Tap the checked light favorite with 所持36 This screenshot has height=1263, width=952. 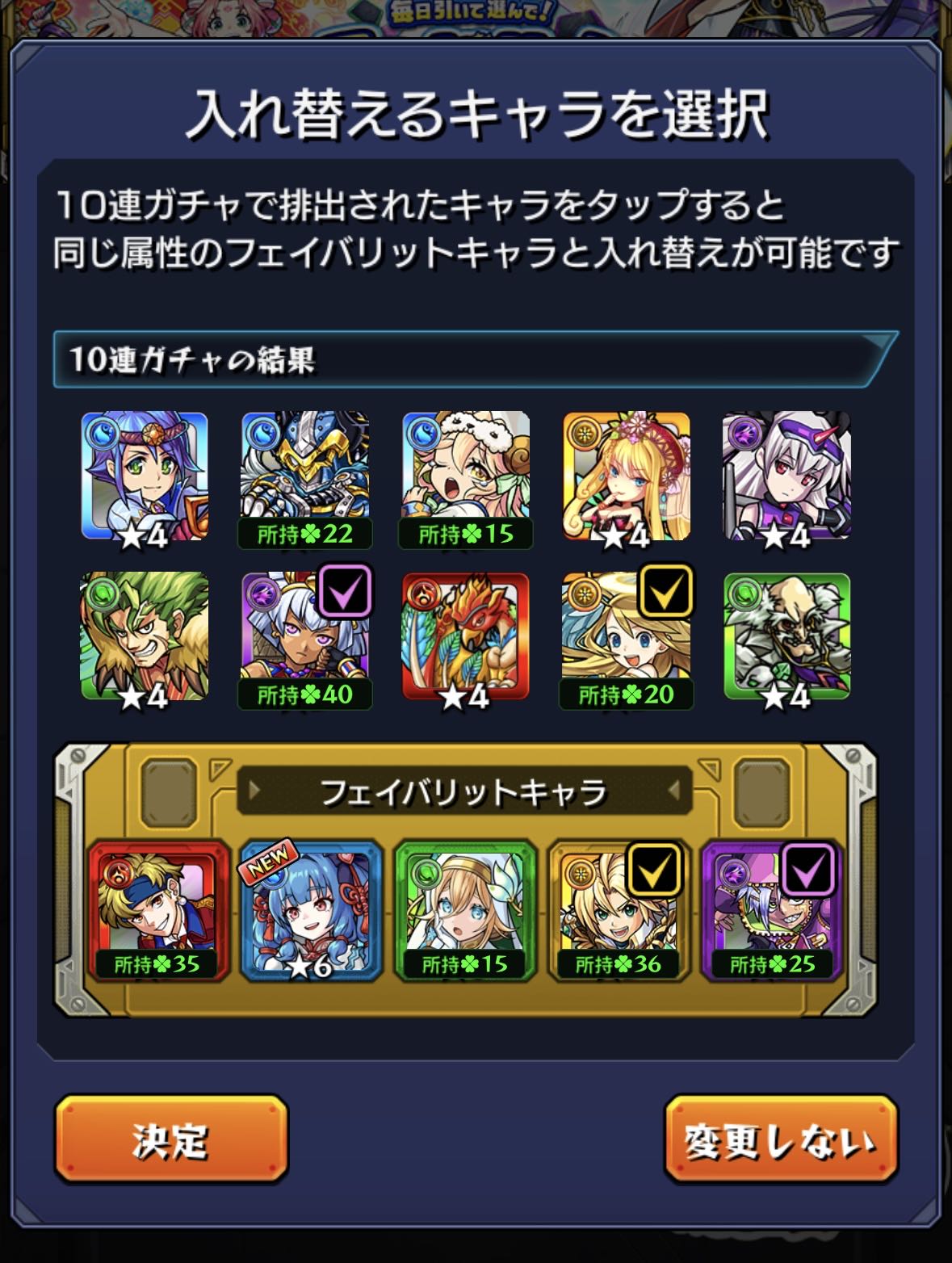[x=619, y=911]
